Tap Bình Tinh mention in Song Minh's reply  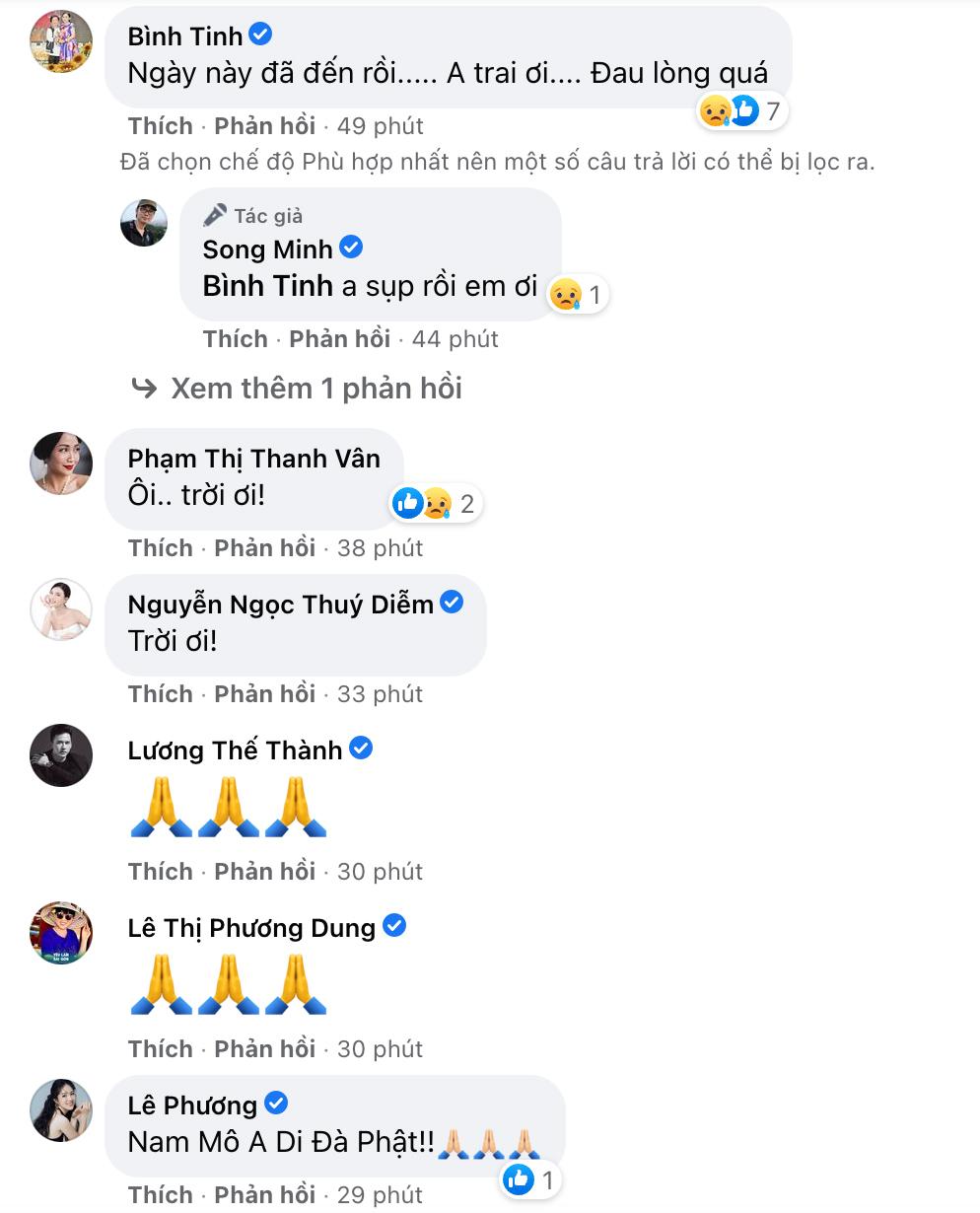(x=267, y=286)
